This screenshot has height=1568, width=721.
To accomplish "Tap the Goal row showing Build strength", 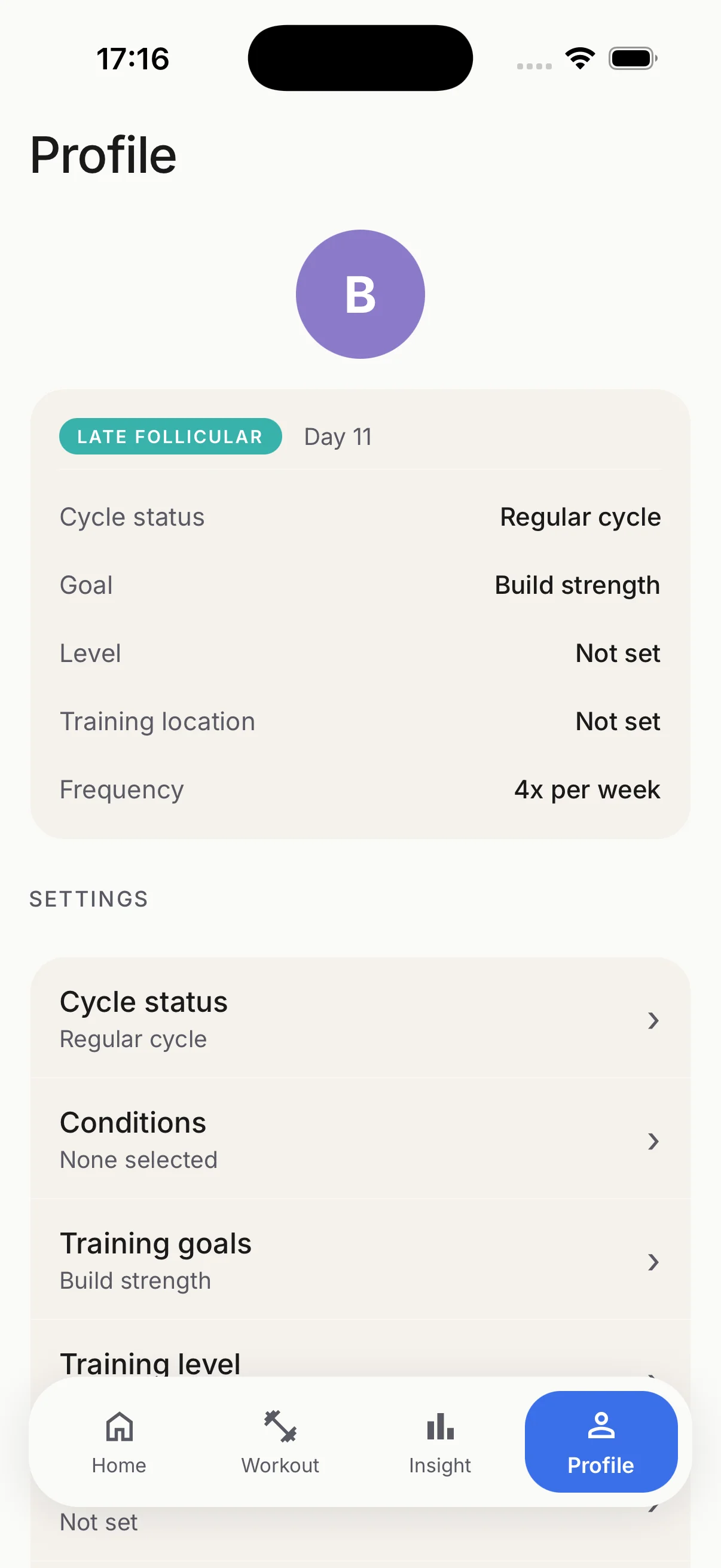I will point(360,584).
